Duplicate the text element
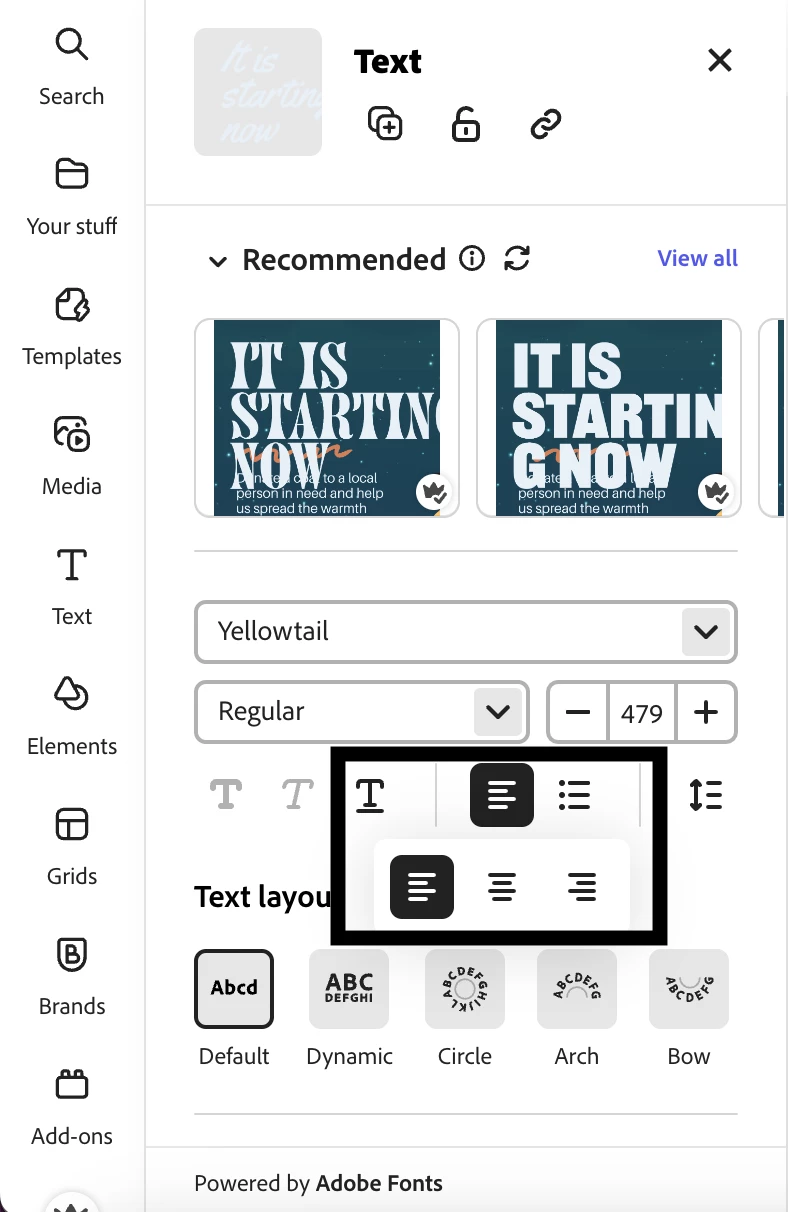This screenshot has width=788, height=1212. coord(385,125)
